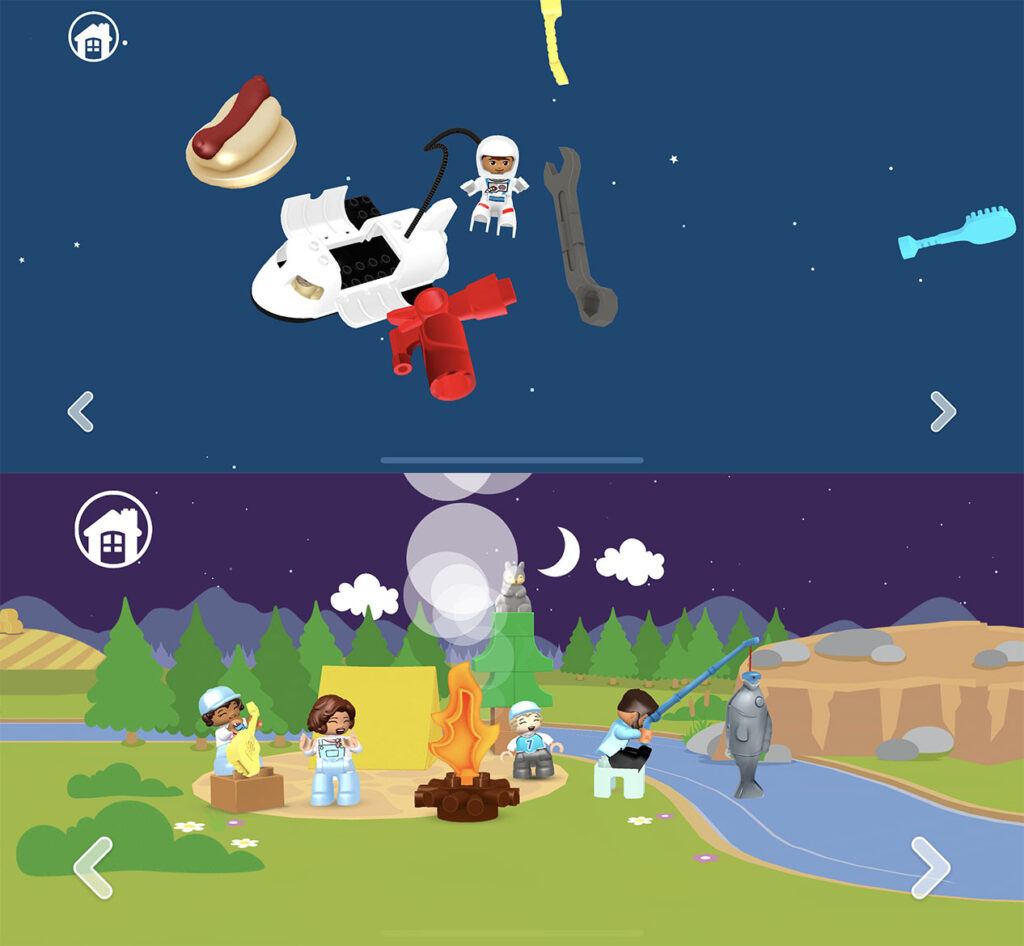Tap the home icon in the camping scene
This screenshot has height=946, width=1024.
(113, 530)
